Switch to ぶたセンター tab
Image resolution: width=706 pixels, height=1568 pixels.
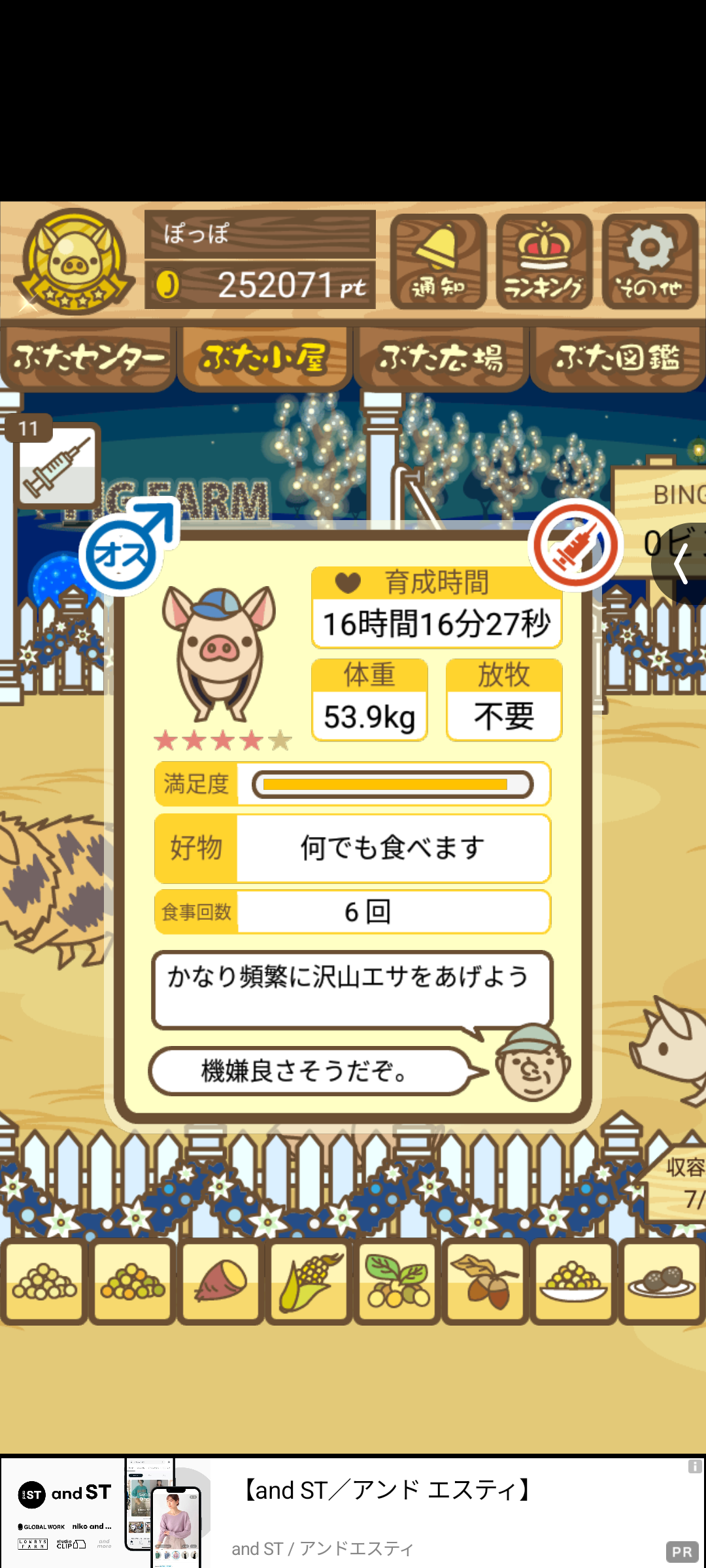pos(88,358)
